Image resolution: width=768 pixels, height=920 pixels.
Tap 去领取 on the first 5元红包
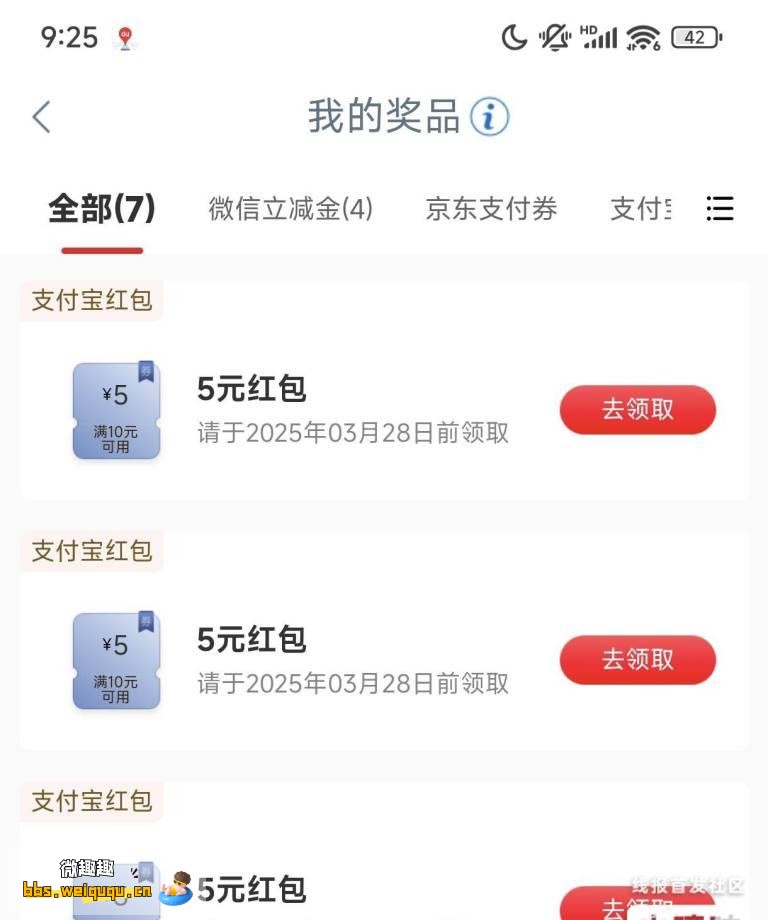(x=637, y=409)
